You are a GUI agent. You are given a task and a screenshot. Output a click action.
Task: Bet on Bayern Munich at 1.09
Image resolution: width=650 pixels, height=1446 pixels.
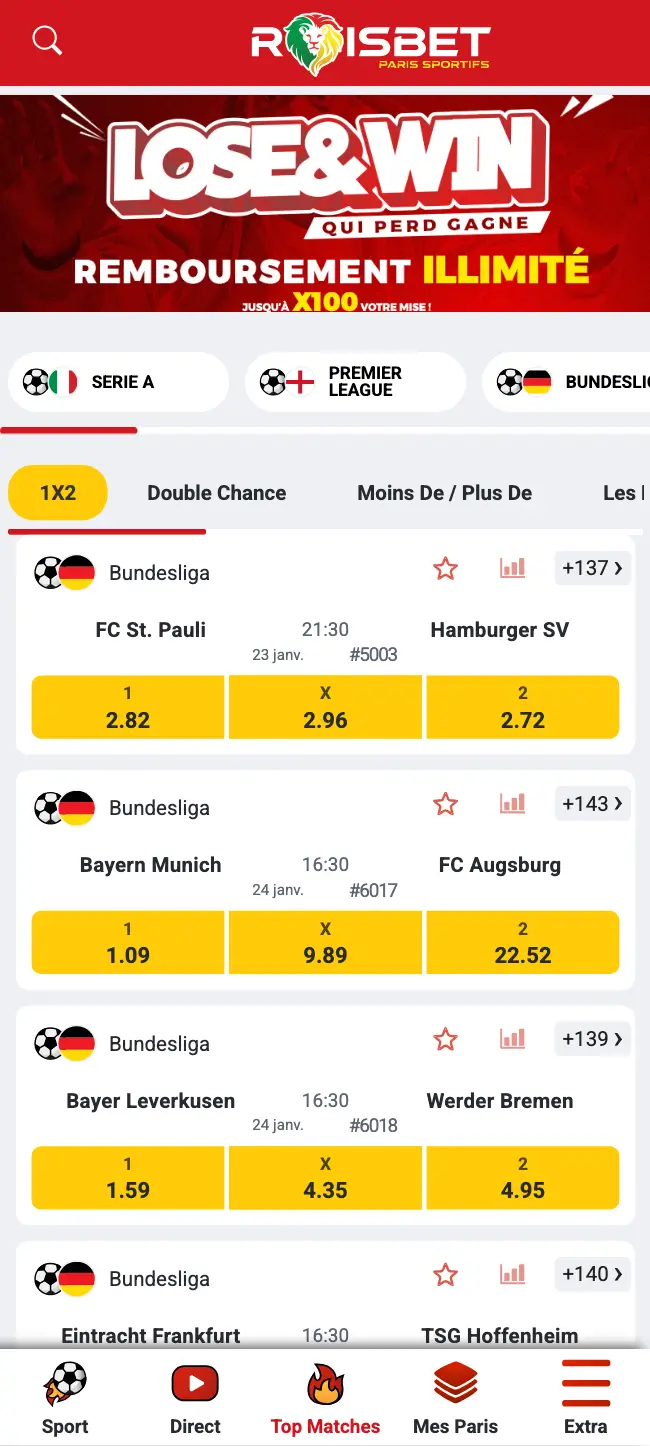pos(128,942)
